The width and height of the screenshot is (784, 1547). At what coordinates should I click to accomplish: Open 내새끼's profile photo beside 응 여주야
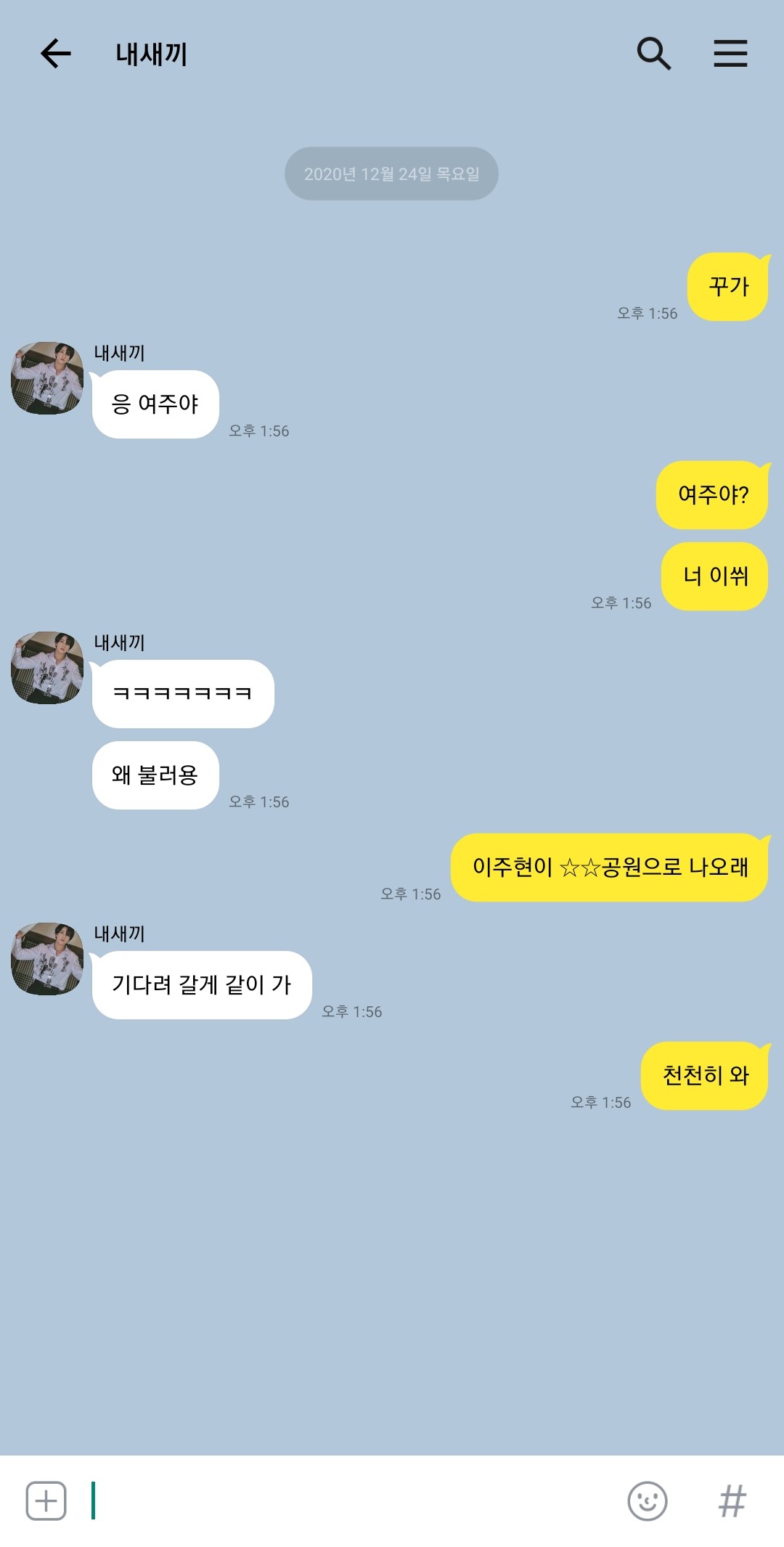pyautogui.click(x=47, y=378)
